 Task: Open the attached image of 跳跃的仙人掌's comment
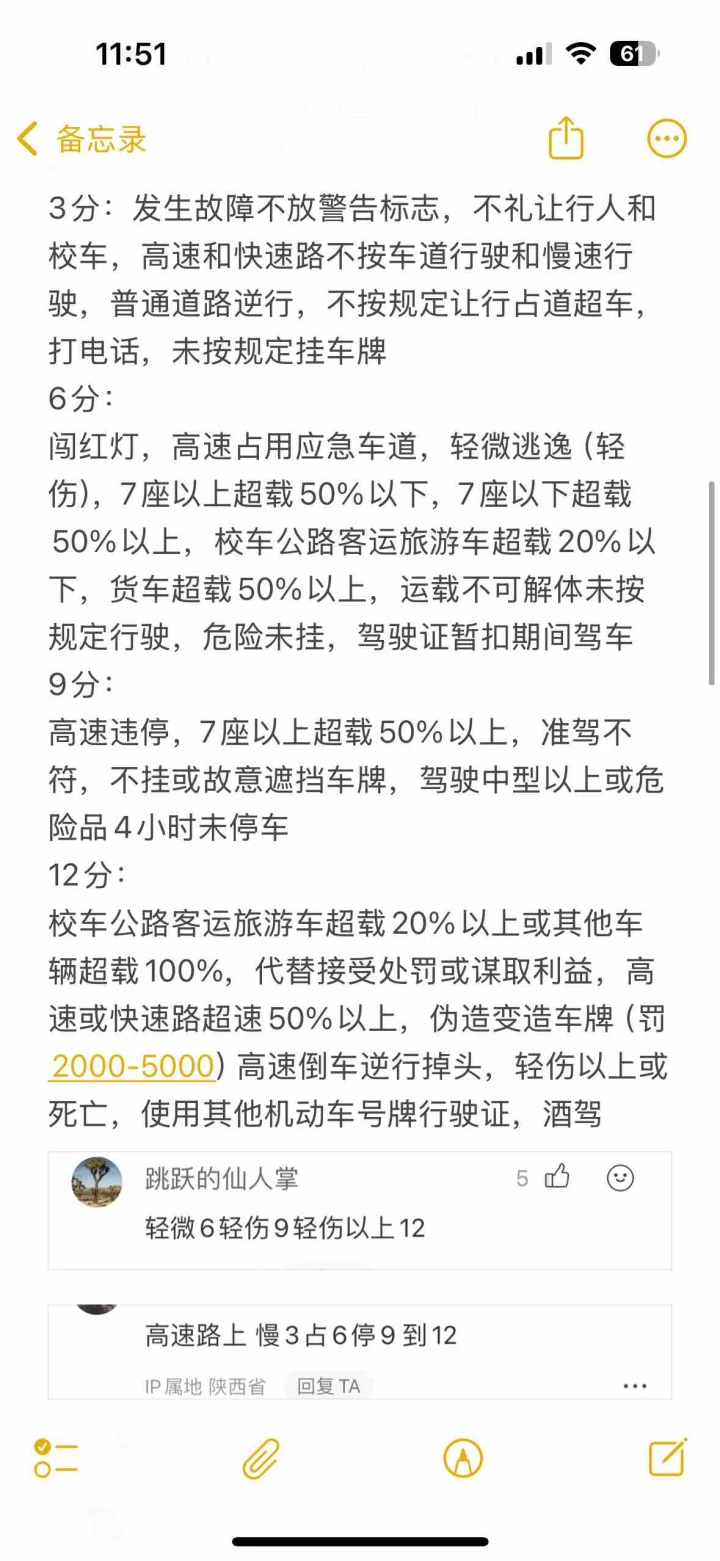pyautogui.click(x=360, y=1210)
